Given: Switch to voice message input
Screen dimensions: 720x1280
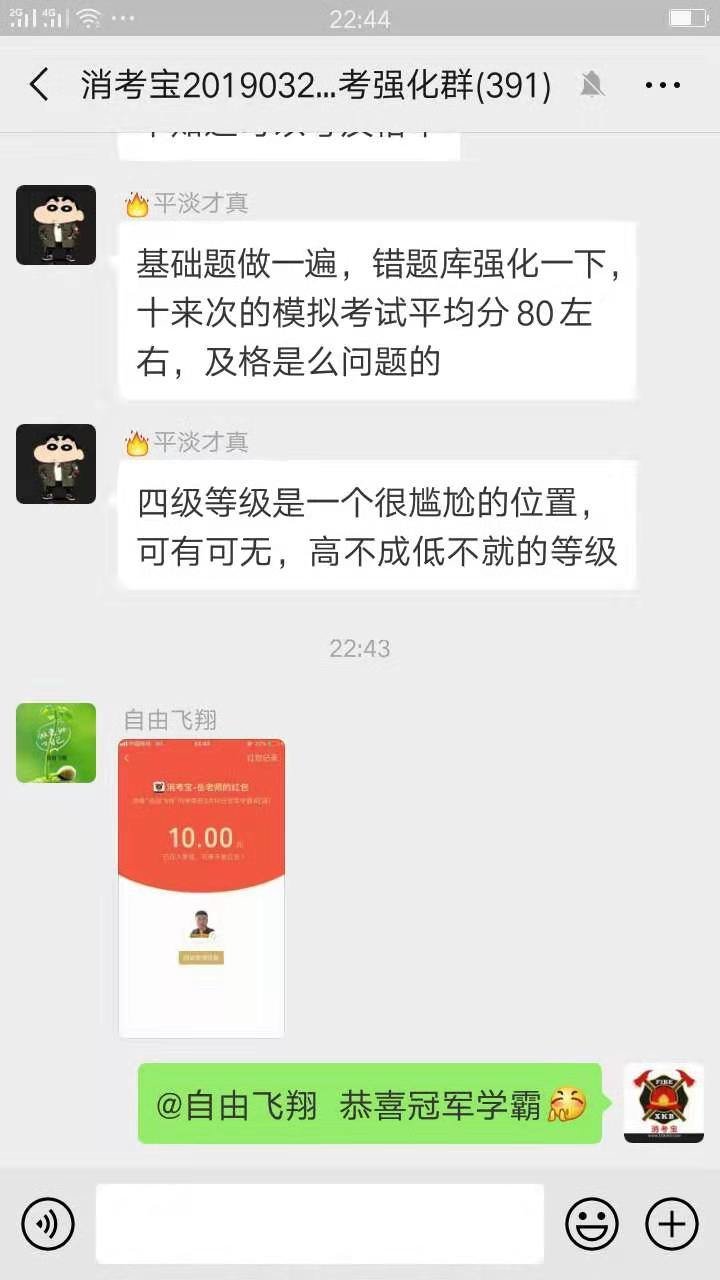Looking at the screenshot, I should click(48, 1223).
